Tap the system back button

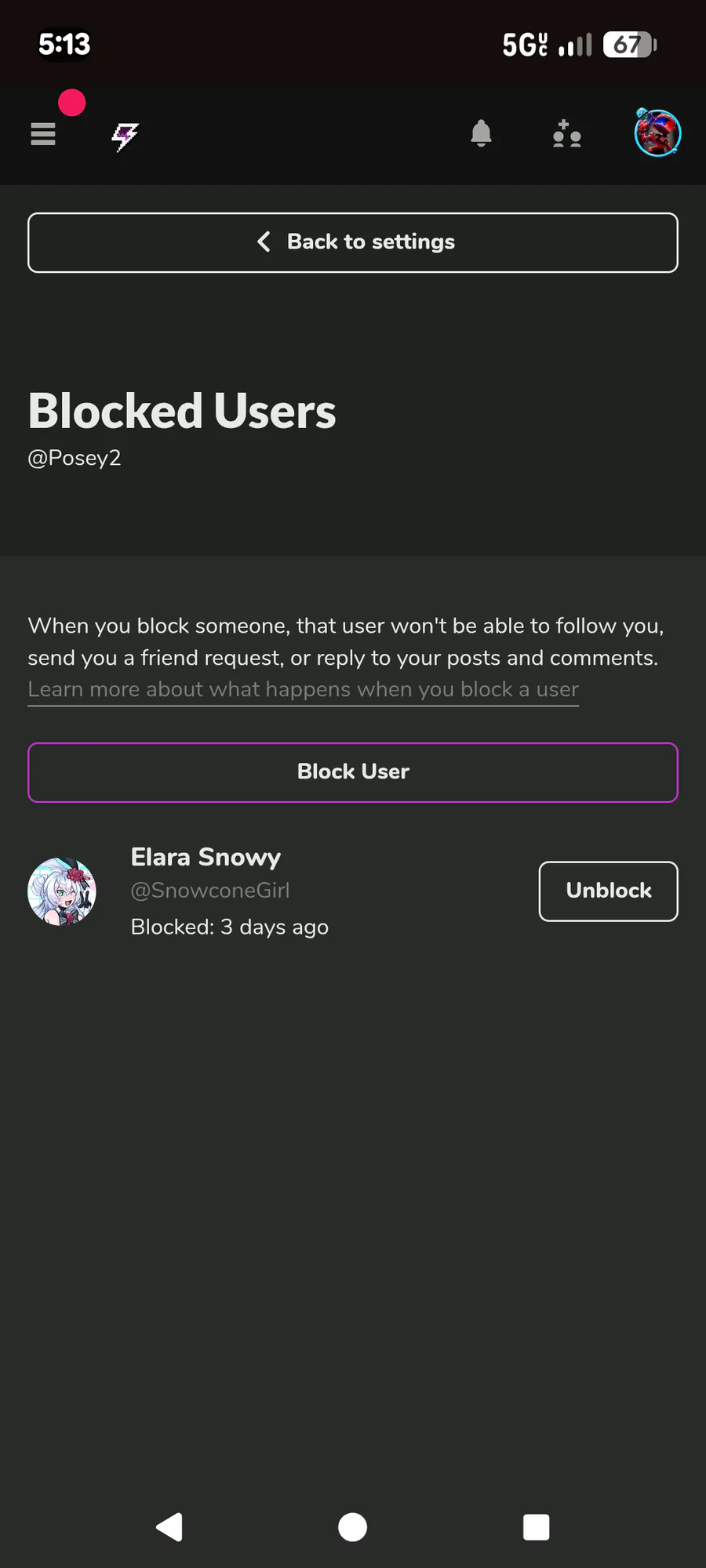[169, 1526]
